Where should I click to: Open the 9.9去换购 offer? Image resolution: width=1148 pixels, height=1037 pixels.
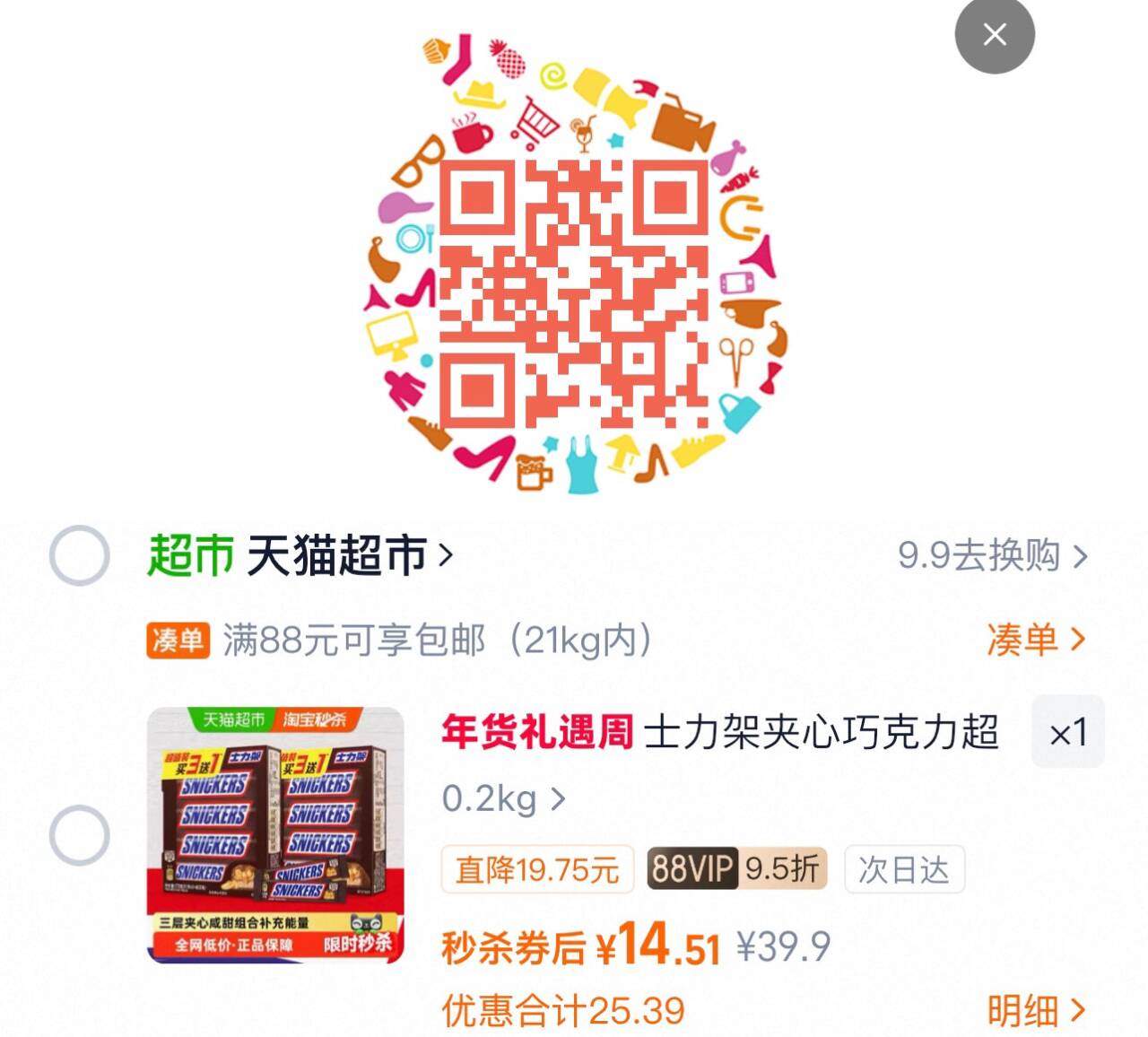pos(992,556)
